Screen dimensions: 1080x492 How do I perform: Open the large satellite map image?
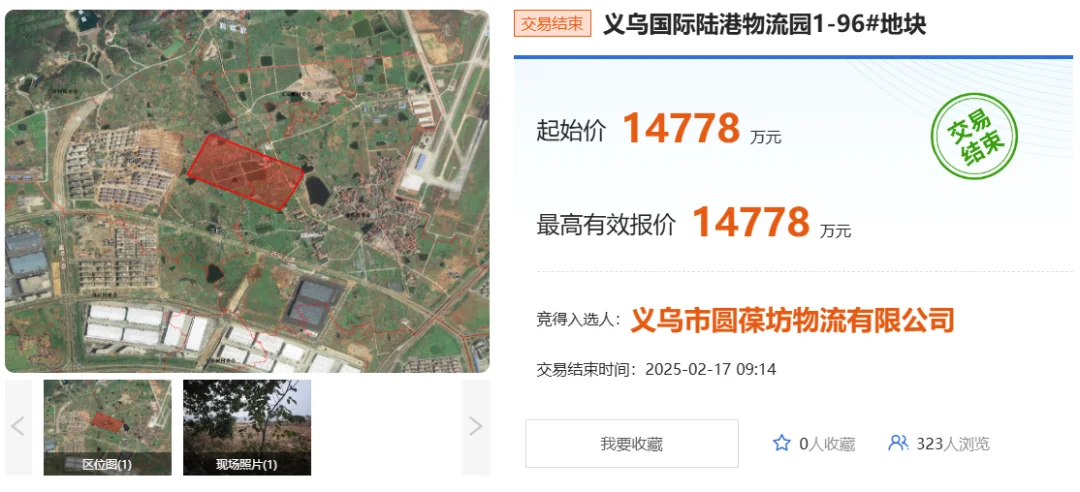tap(246, 190)
